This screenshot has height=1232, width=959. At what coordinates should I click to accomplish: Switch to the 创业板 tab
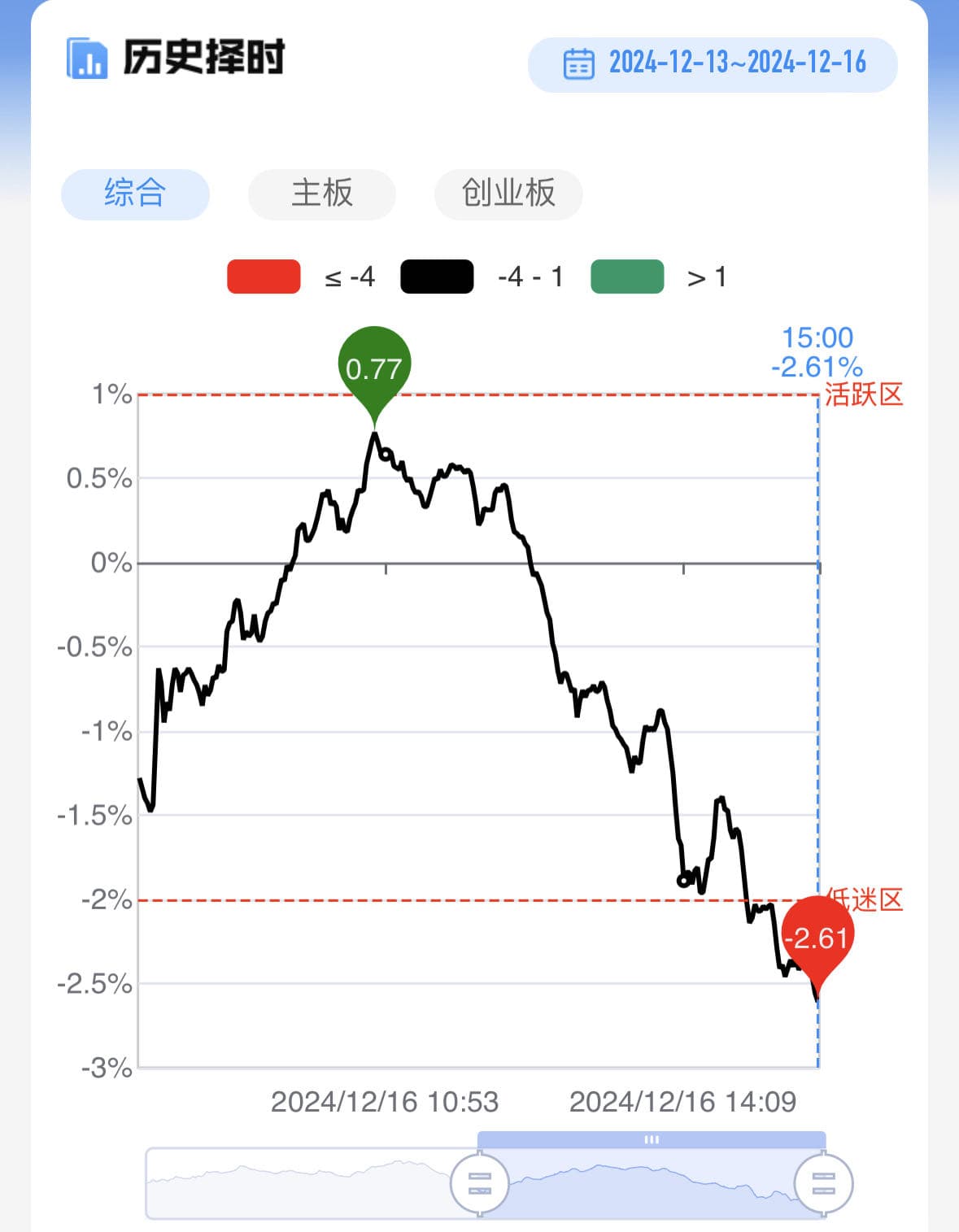508,194
